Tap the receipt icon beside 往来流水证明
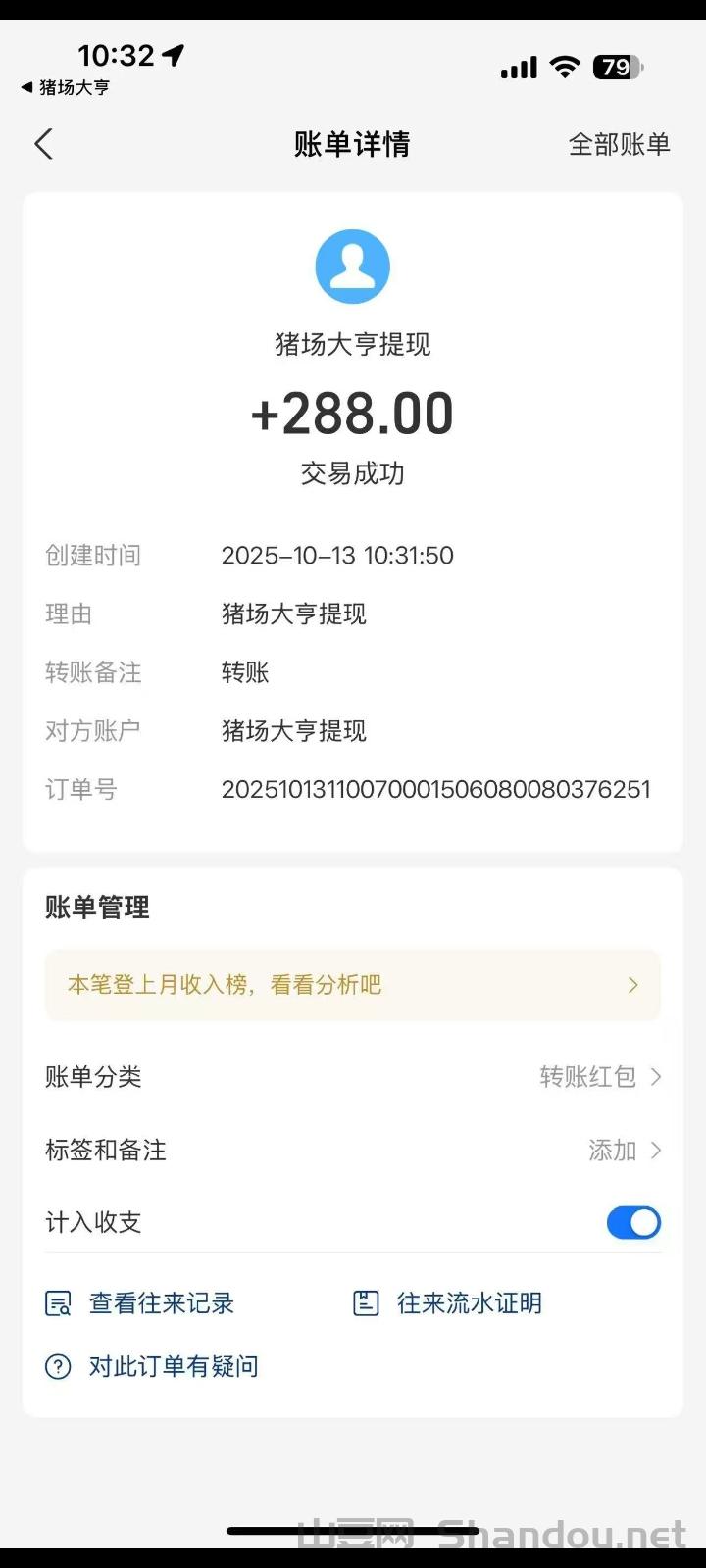The height and width of the screenshot is (1568, 706). pyautogui.click(x=365, y=1303)
